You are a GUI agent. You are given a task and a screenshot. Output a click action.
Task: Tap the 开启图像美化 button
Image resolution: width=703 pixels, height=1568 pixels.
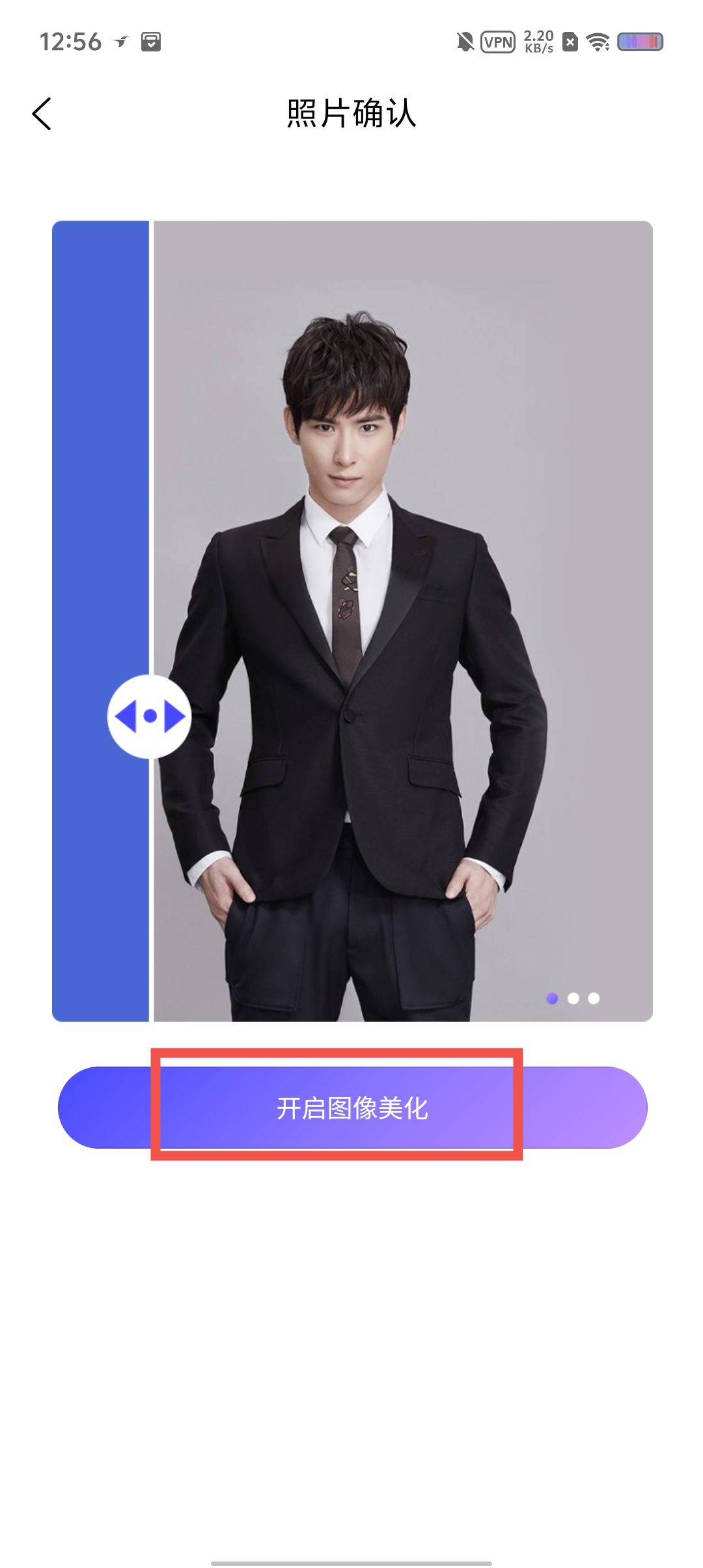352,1107
